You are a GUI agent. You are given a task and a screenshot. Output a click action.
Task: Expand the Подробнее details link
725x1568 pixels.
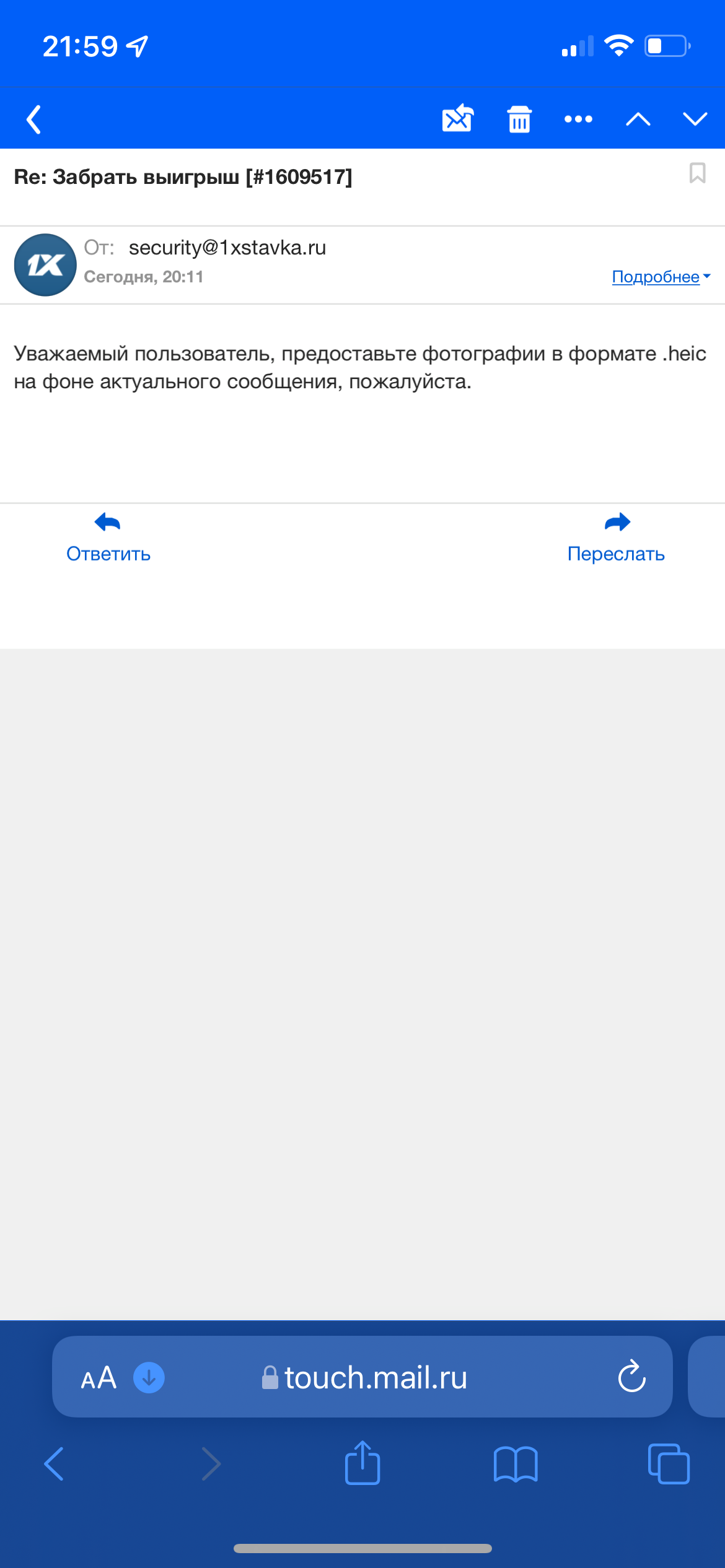click(x=661, y=277)
